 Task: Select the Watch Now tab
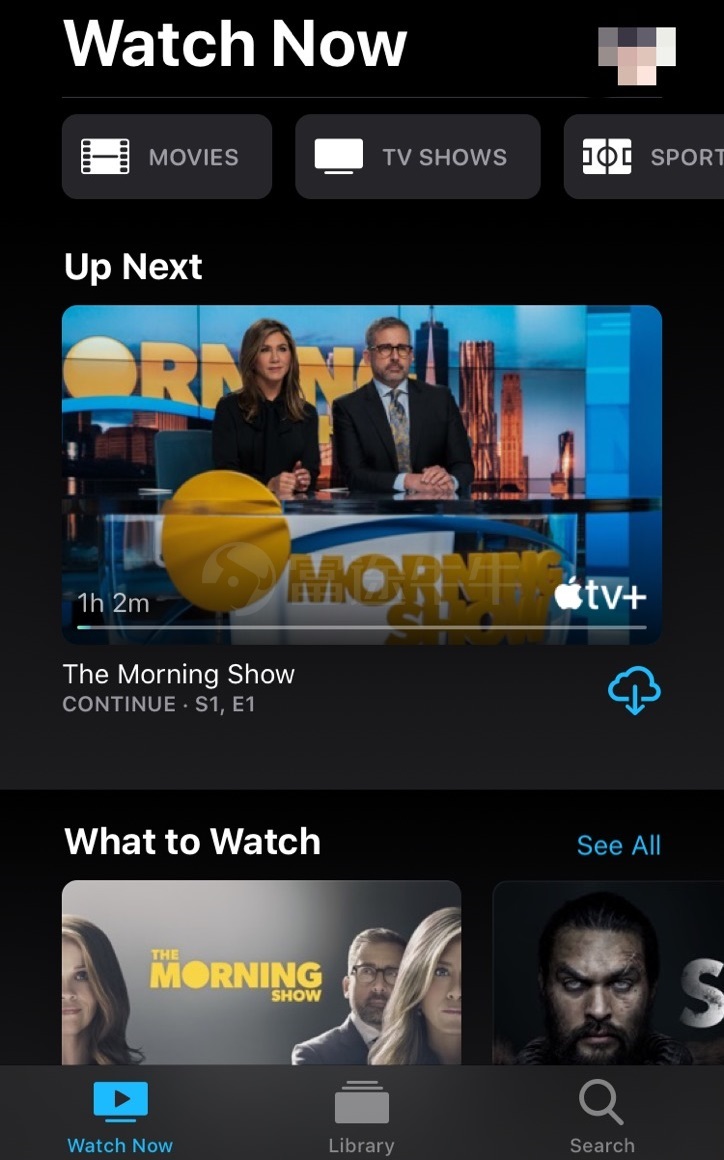click(x=120, y=1118)
